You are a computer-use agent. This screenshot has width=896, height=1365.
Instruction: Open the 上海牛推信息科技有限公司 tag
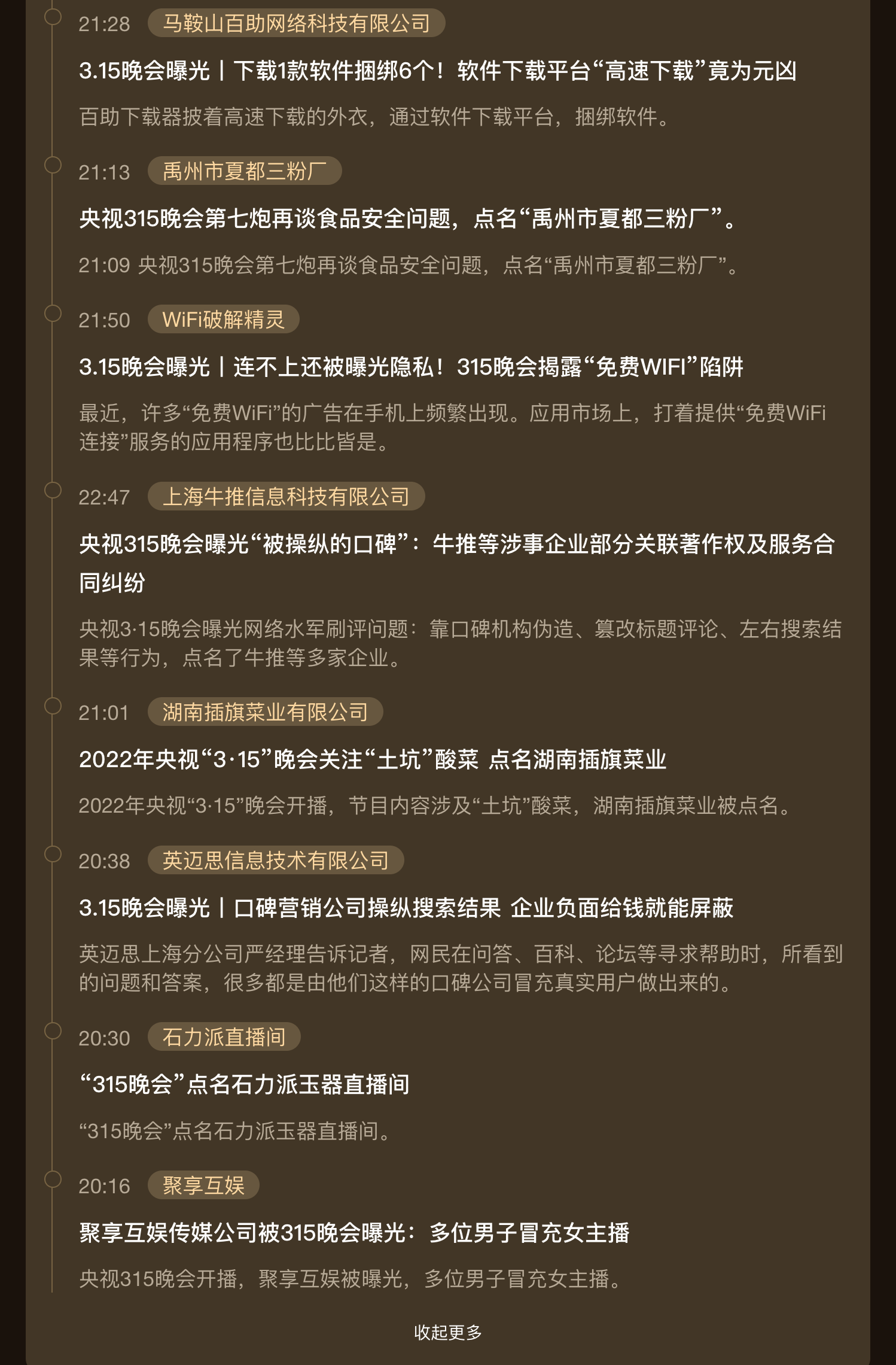[x=286, y=496]
